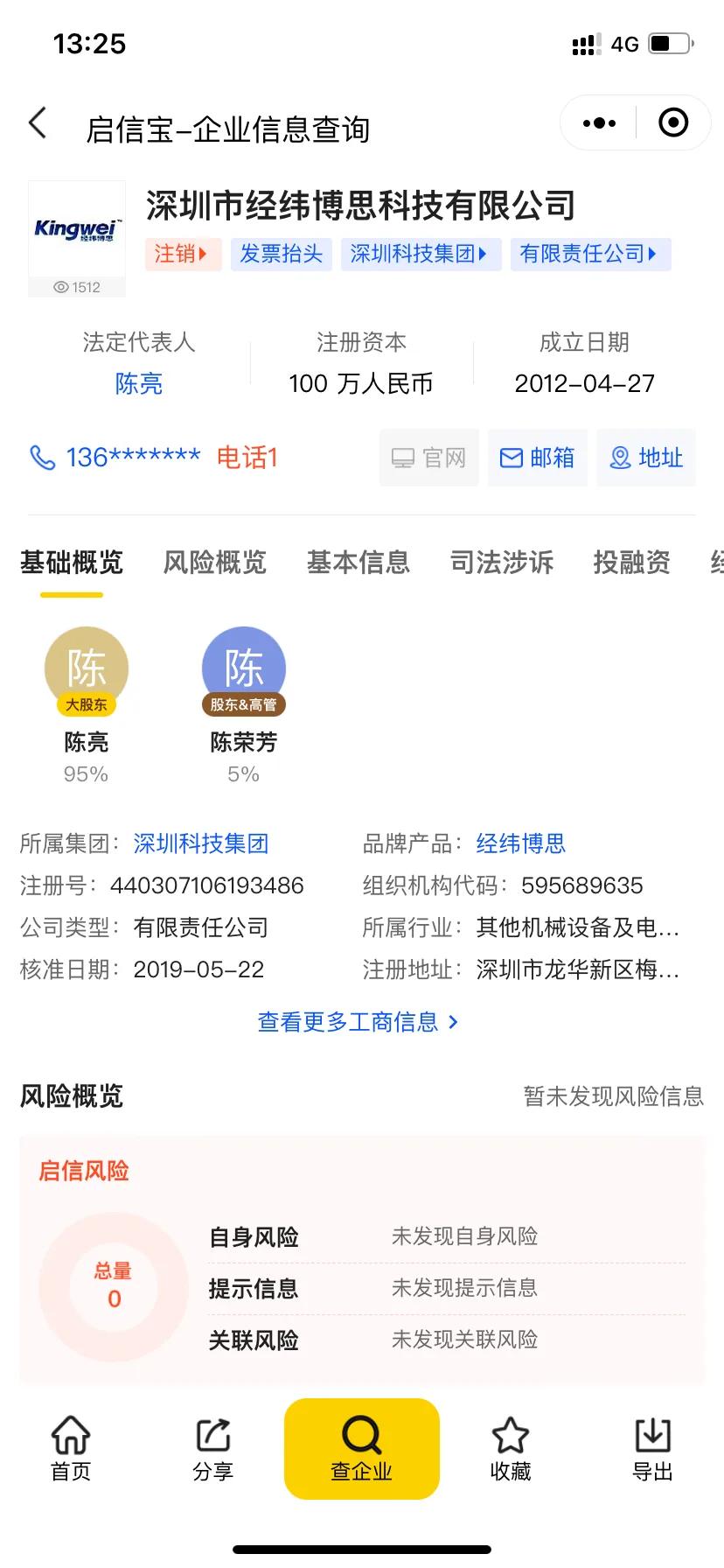The image size is (724, 1568).
Task: View the company 地址 address icon
Action: (x=645, y=457)
